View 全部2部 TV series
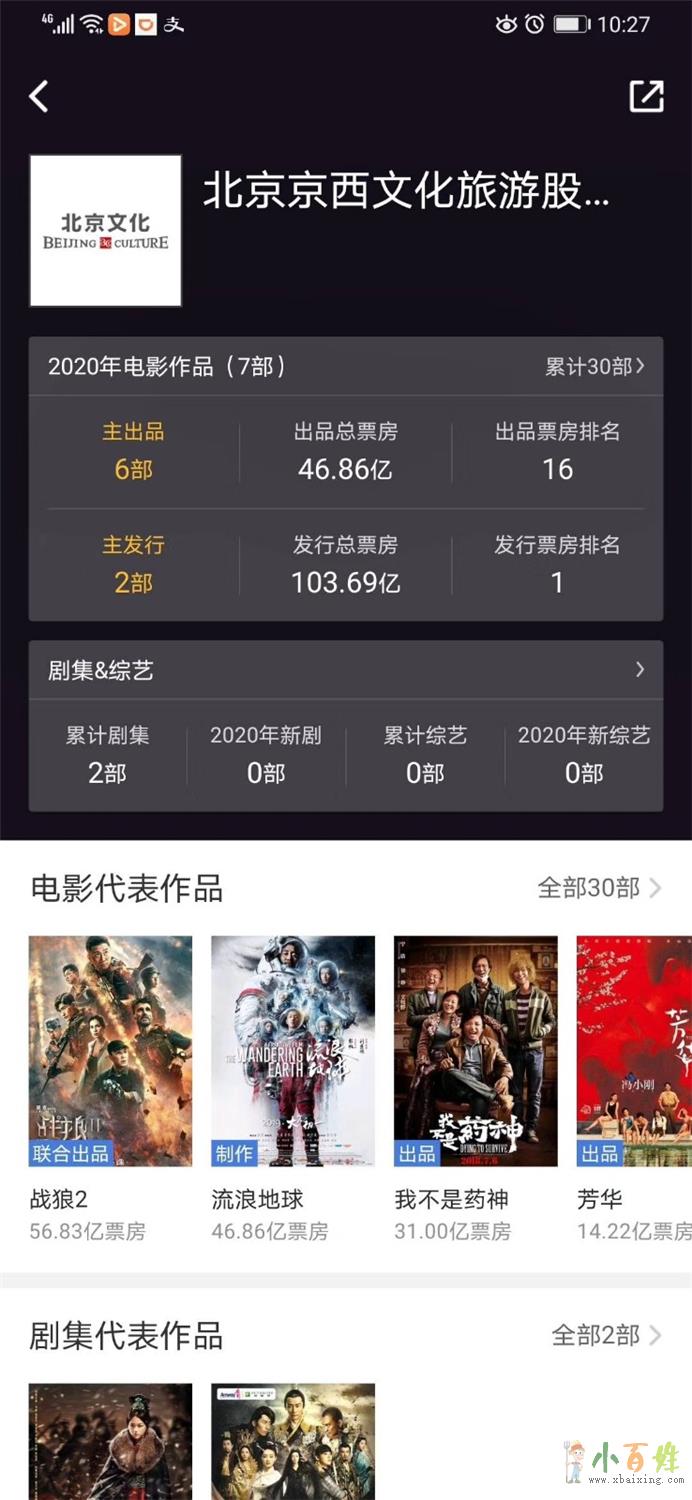 point(606,1335)
